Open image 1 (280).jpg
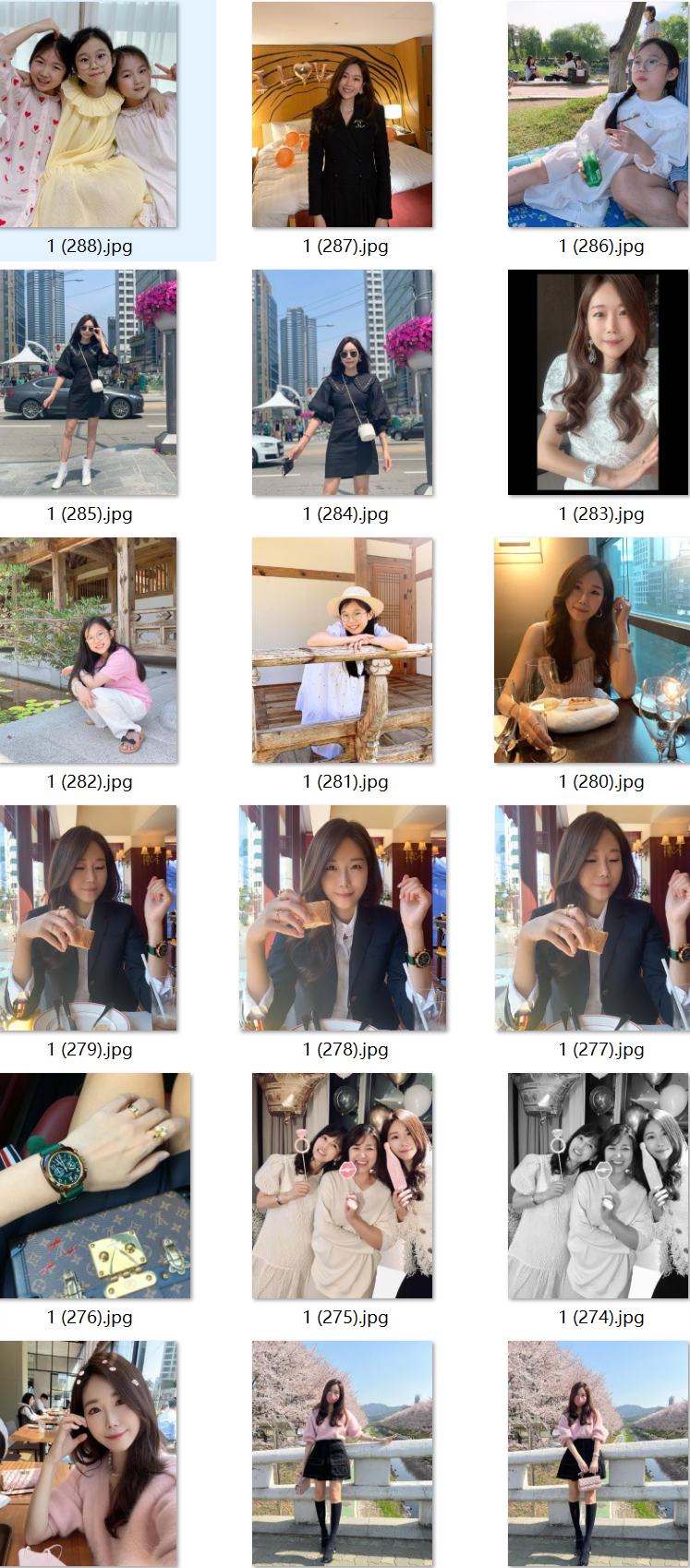690x1568 pixels. [593, 650]
